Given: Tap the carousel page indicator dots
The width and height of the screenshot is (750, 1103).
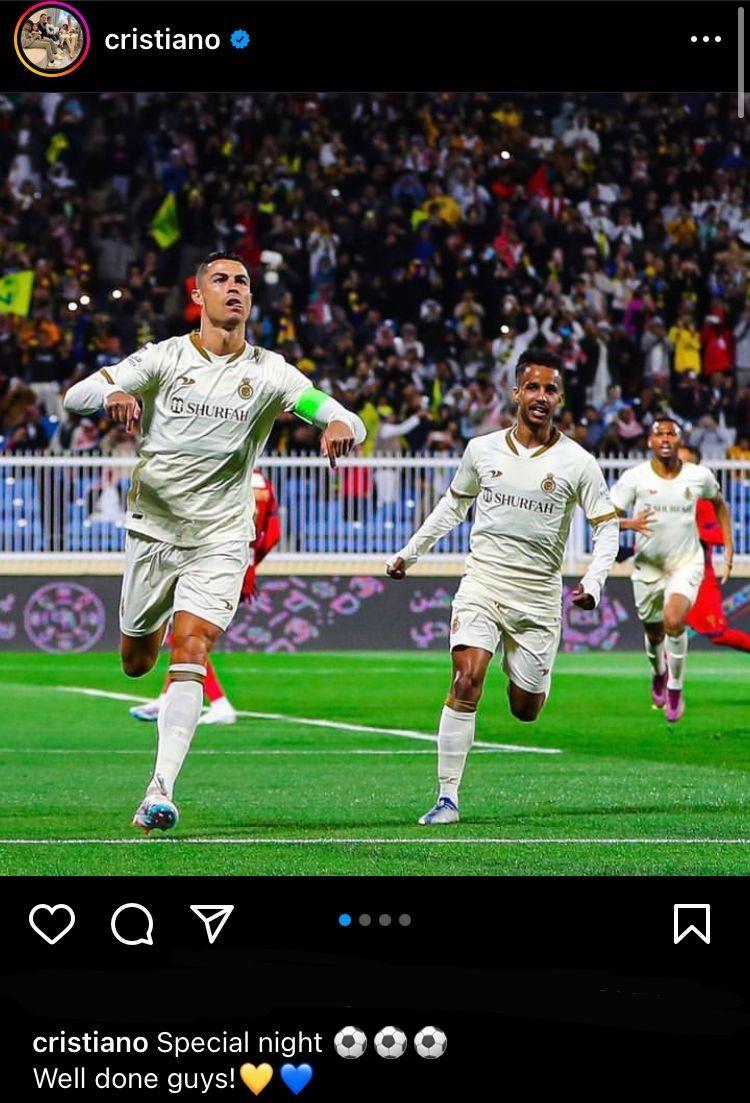Looking at the screenshot, I should pos(375,920).
